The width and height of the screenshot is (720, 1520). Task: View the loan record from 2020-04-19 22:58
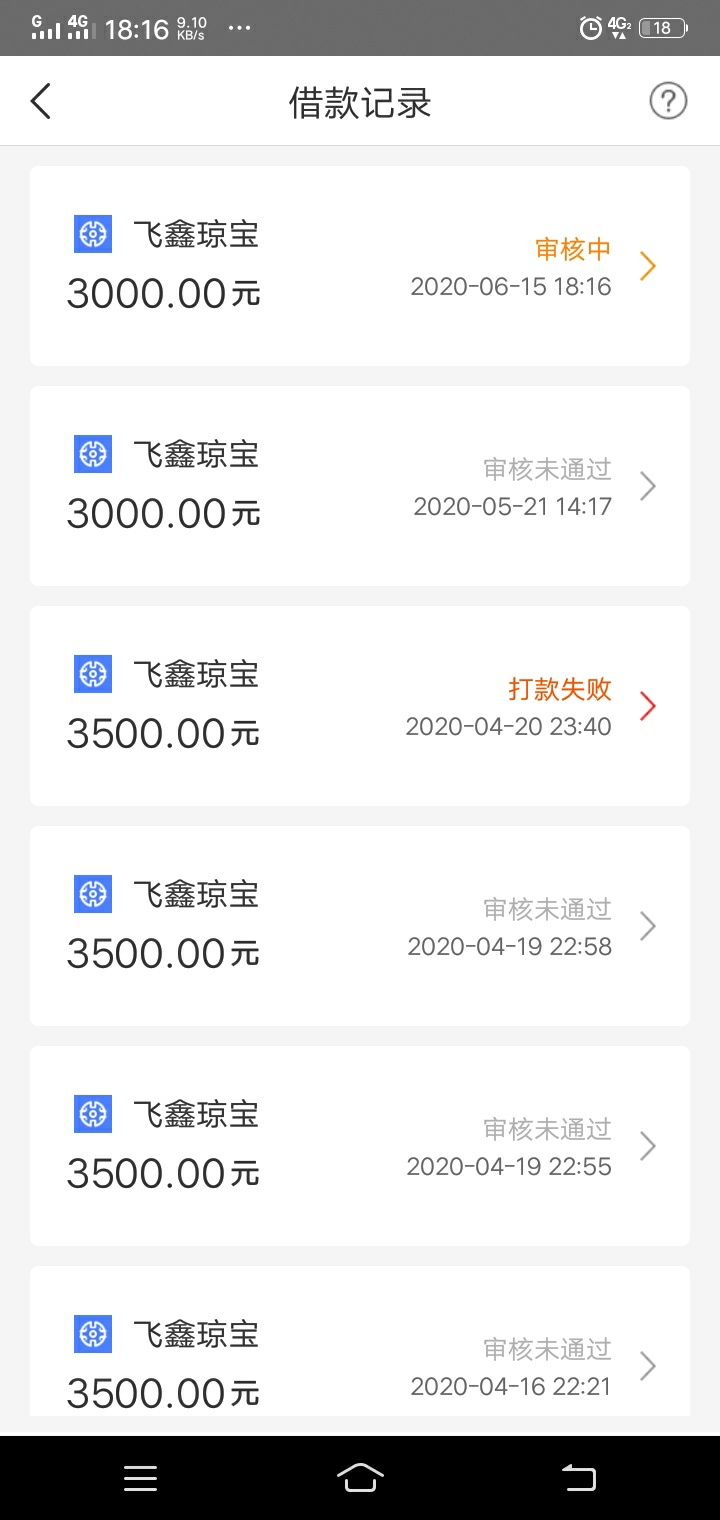pyautogui.click(x=360, y=926)
